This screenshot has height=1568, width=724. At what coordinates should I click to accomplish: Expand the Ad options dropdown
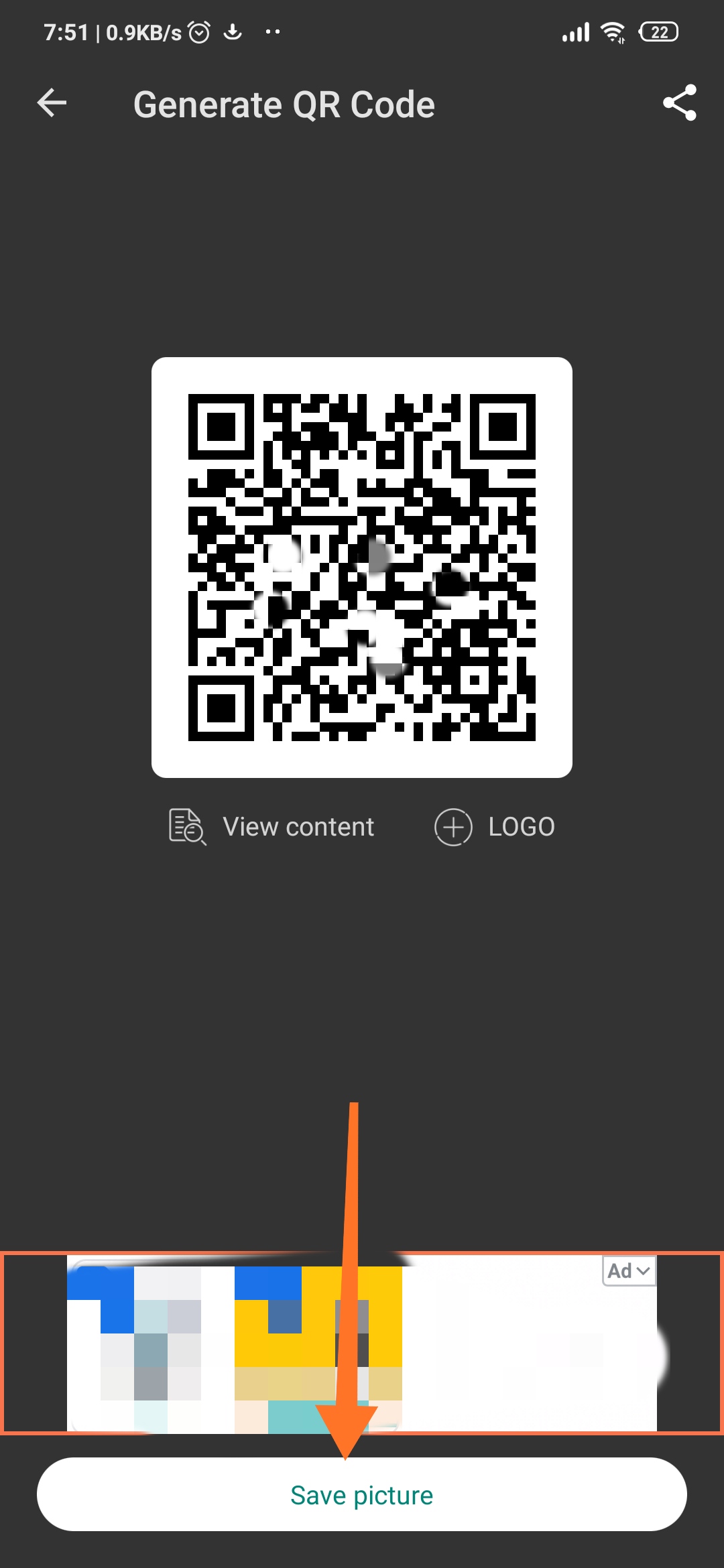629,1271
